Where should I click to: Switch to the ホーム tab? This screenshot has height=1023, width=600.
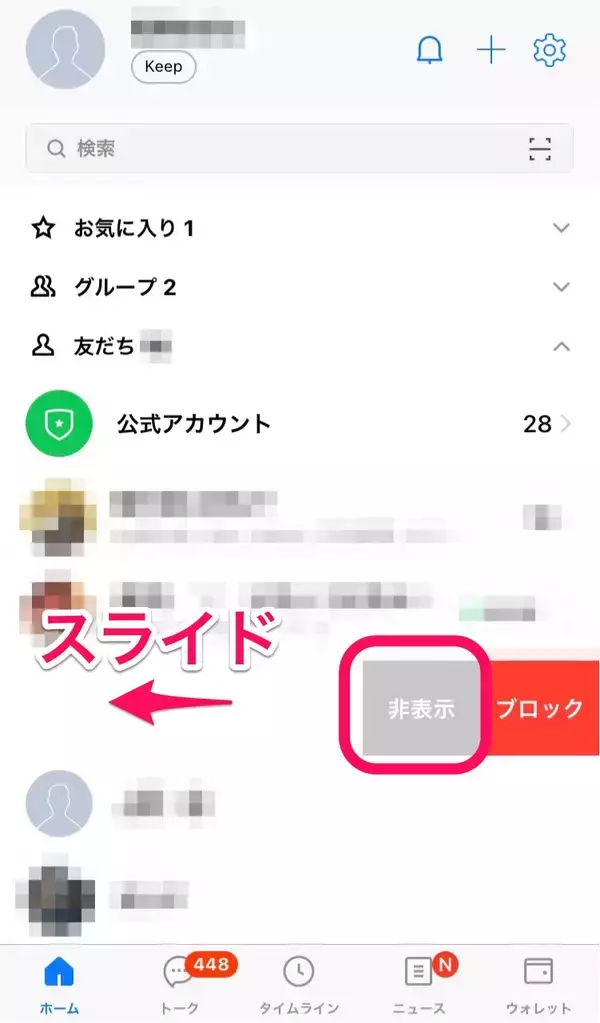click(60, 983)
